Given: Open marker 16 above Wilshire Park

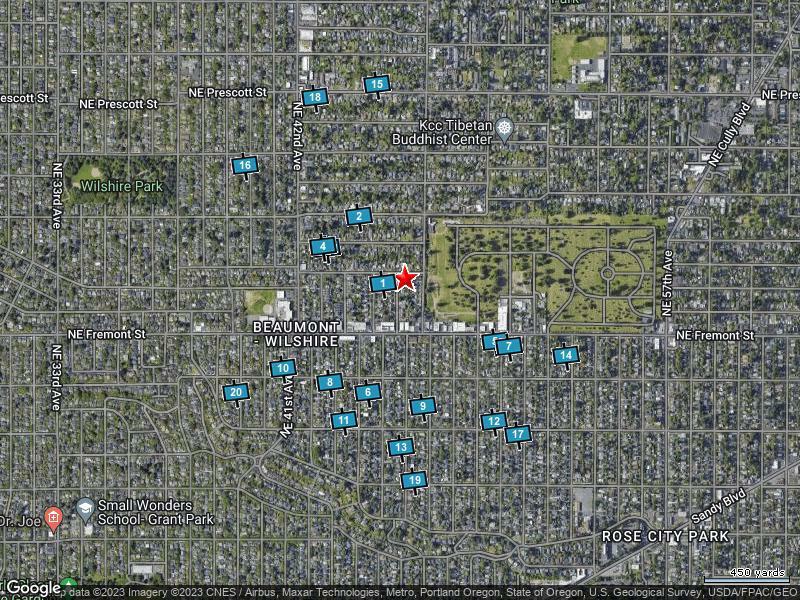Looking at the screenshot, I should (x=245, y=166).
